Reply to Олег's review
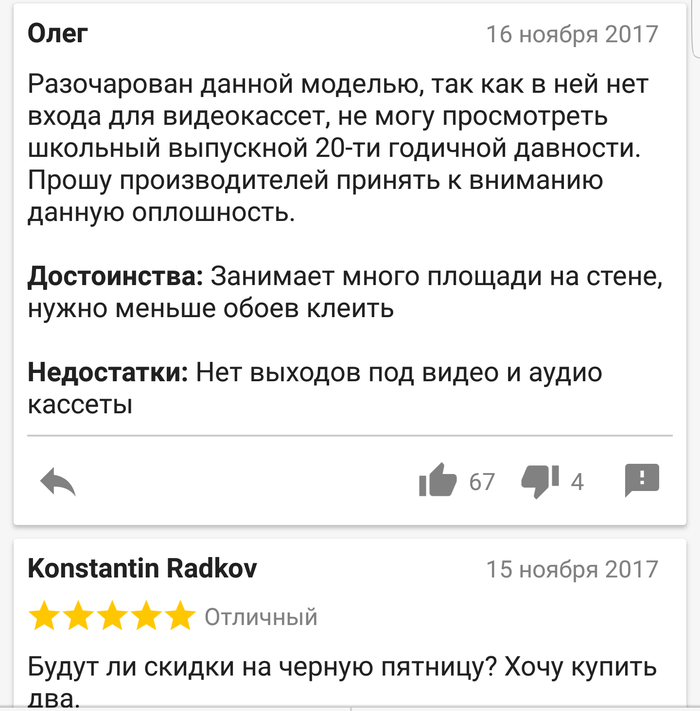 point(58,482)
